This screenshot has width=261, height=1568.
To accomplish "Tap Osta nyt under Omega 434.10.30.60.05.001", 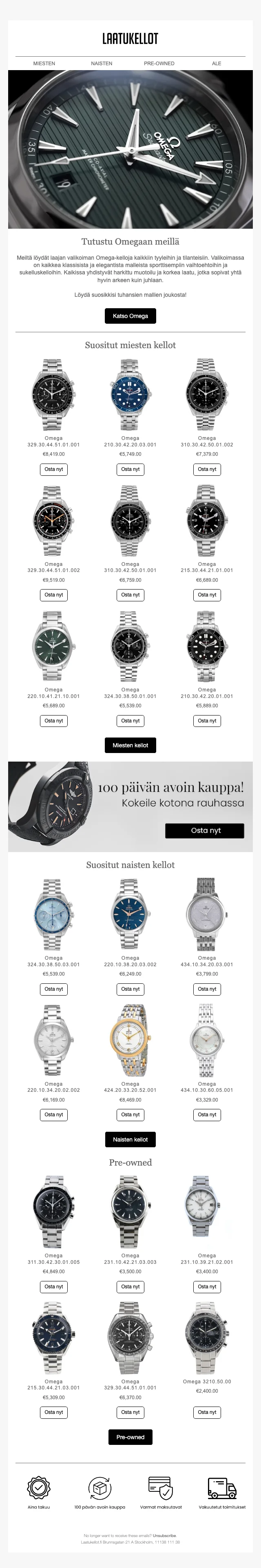I will (x=207, y=1115).
